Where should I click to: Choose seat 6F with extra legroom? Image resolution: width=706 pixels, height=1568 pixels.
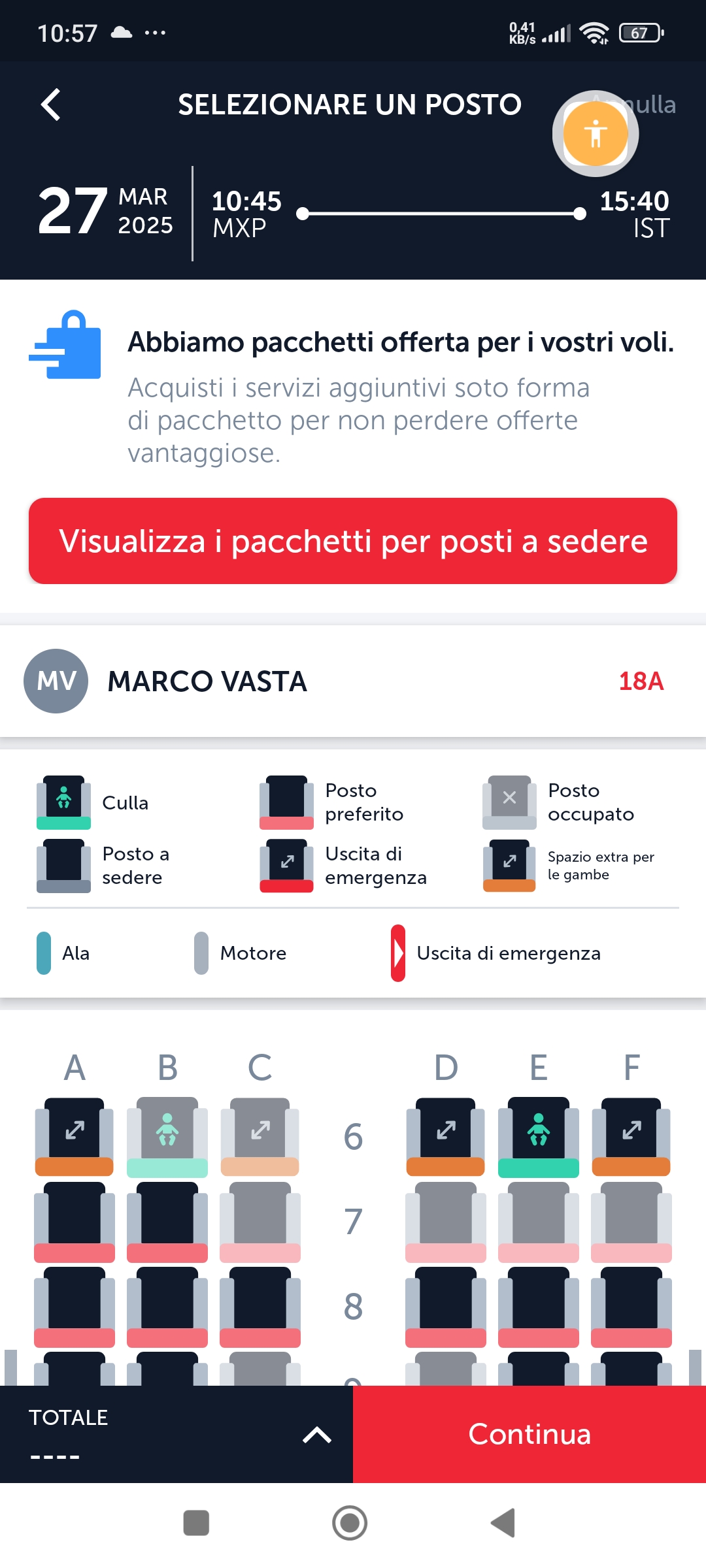631,1137
